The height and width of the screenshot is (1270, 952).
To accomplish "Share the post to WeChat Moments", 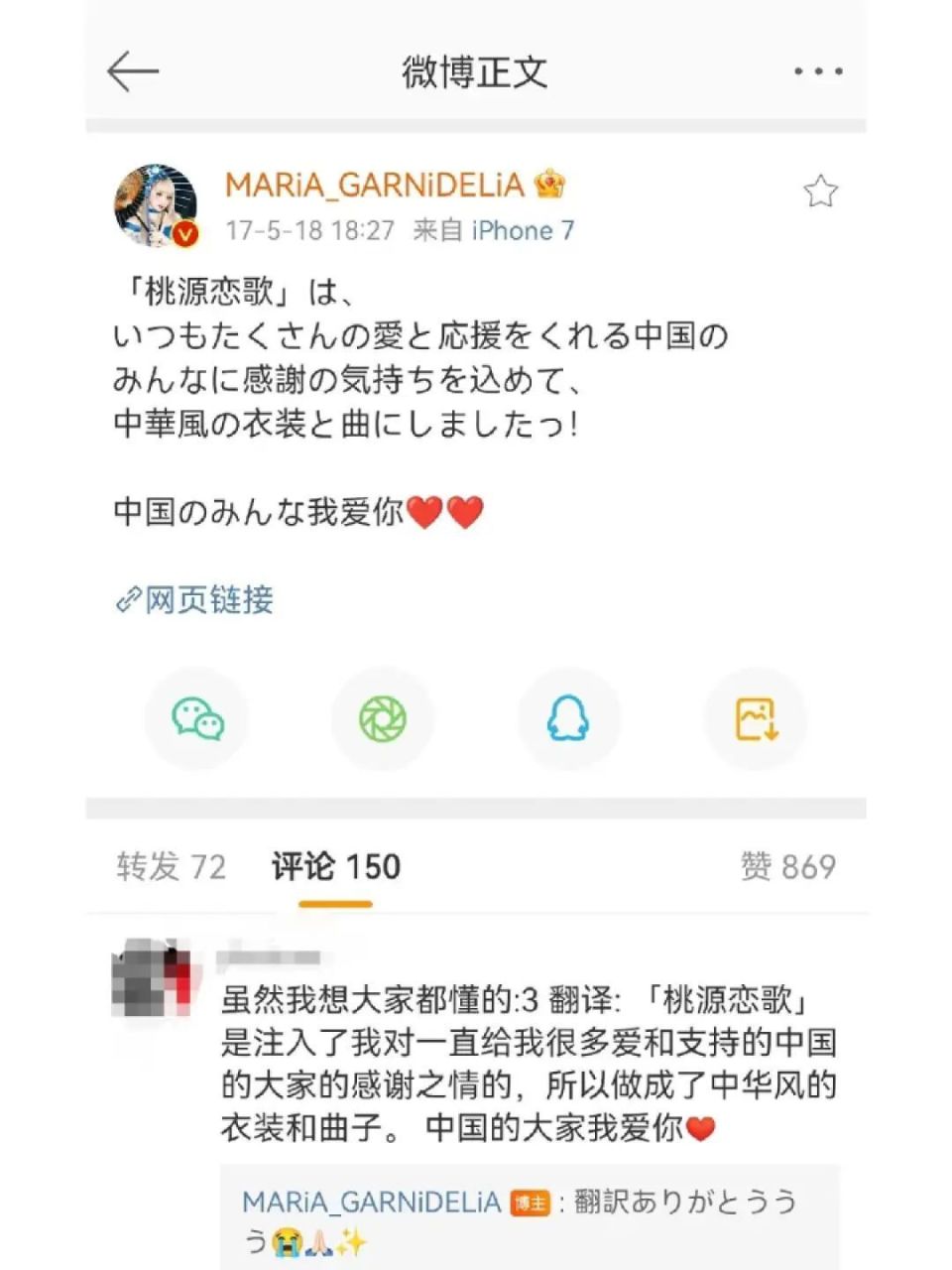I will tap(382, 718).
